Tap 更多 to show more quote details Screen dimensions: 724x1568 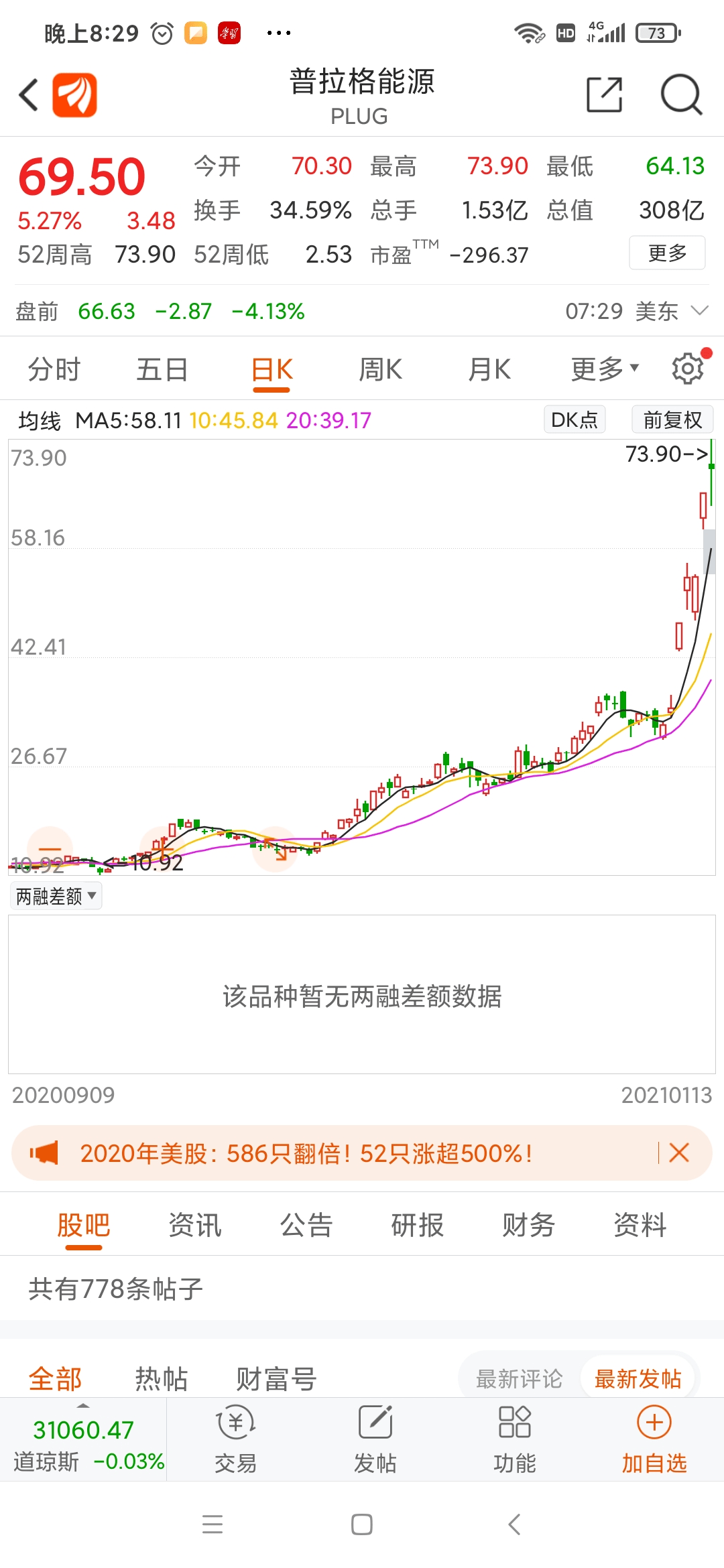tap(667, 253)
